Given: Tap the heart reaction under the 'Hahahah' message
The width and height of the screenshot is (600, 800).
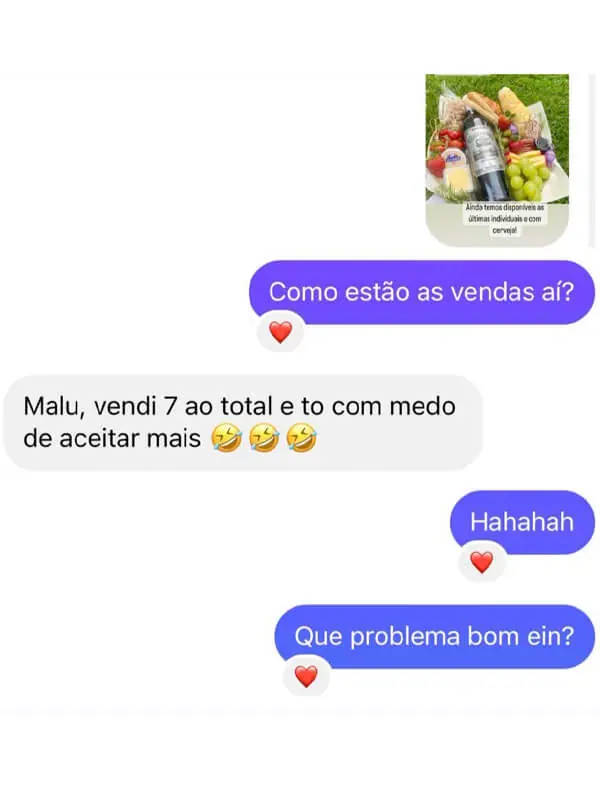Looking at the screenshot, I should 482,563.
